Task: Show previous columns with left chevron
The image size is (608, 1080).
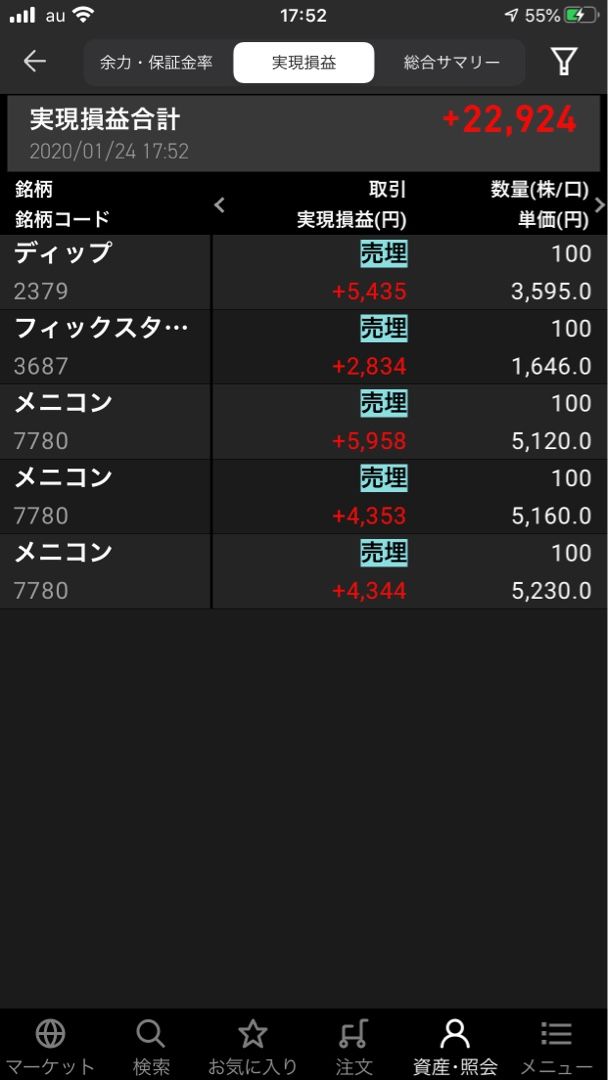Action: (x=220, y=205)
